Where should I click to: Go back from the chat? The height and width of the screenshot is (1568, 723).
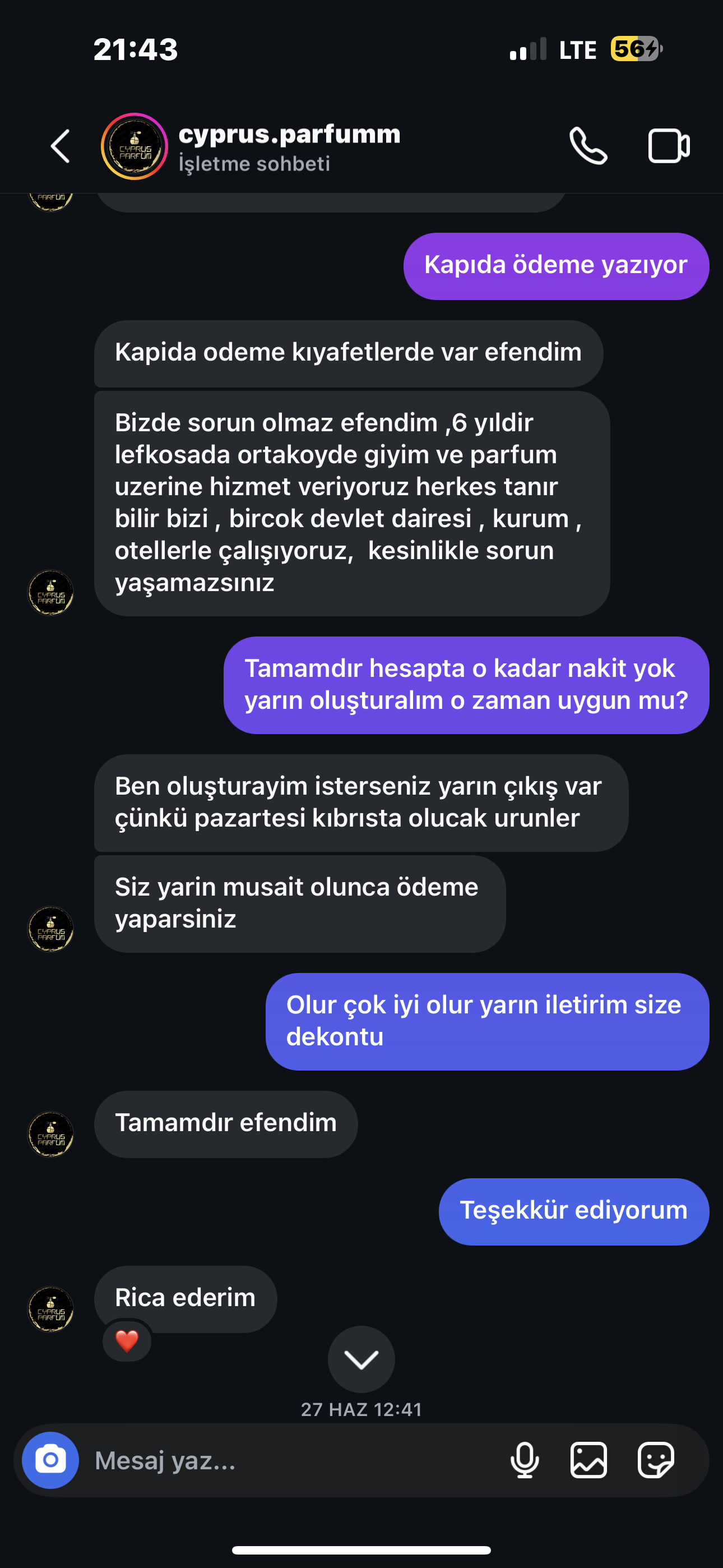pyautogui.click(x=61, y=147)
